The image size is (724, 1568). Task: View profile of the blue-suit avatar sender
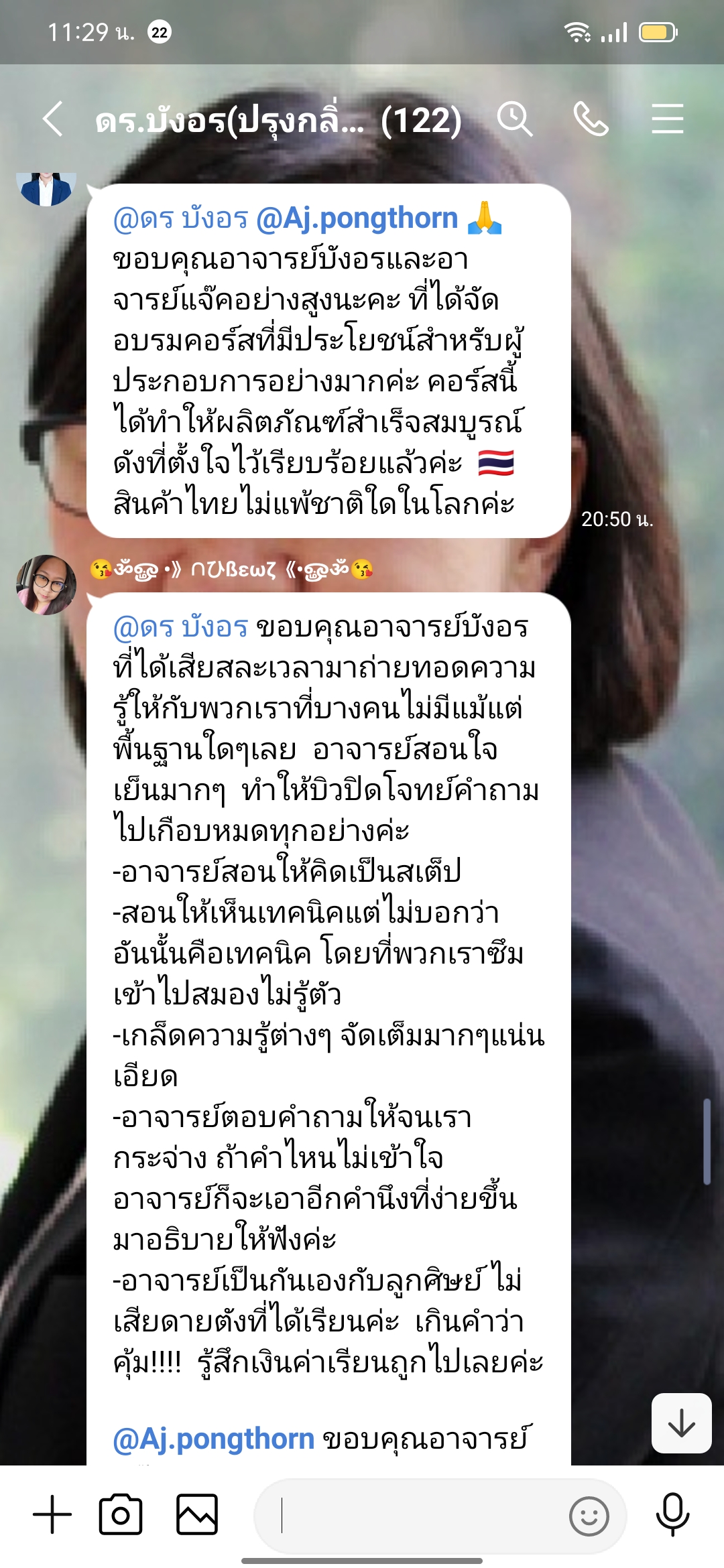pyautogui.click(x=46, y=189)
